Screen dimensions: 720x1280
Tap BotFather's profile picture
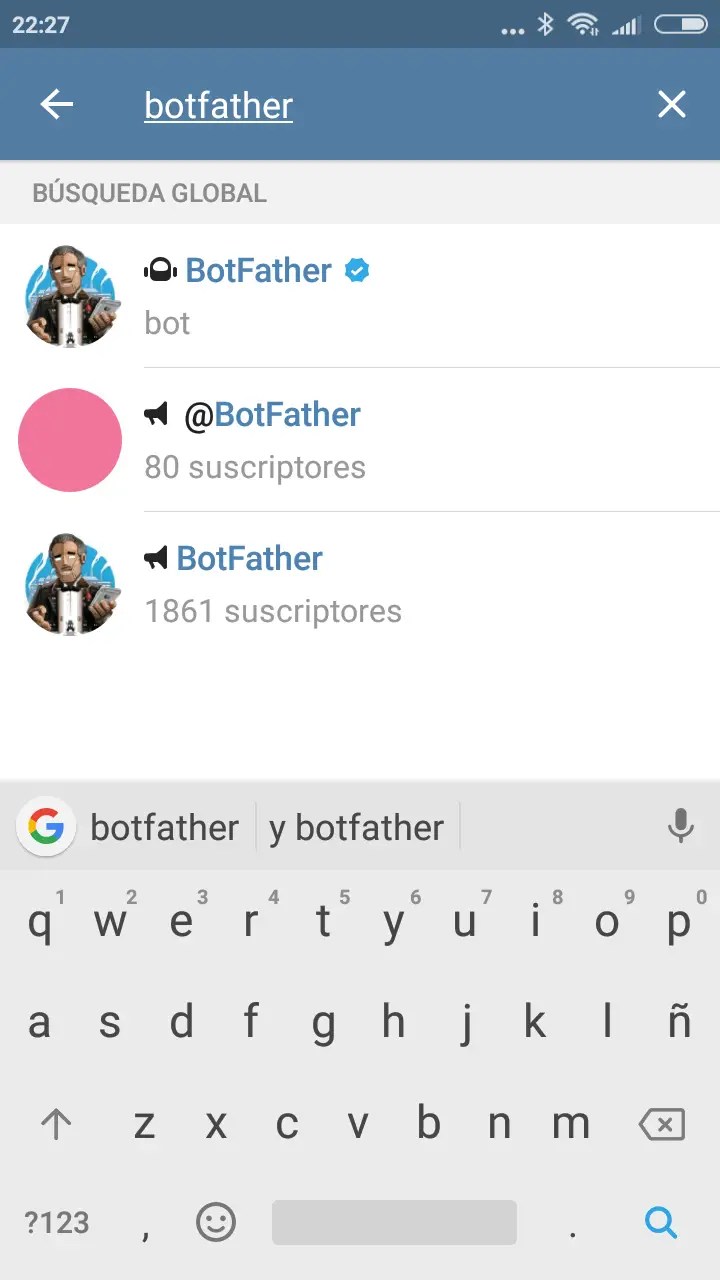(x=70, y=295)
